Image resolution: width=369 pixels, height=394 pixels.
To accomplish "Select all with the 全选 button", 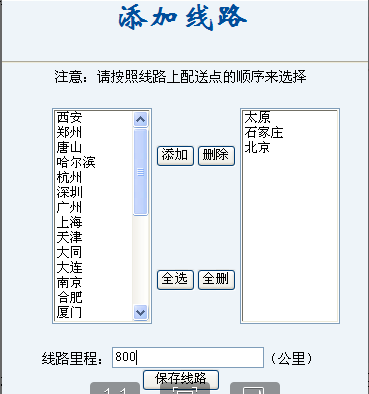I will pos(175,280).
